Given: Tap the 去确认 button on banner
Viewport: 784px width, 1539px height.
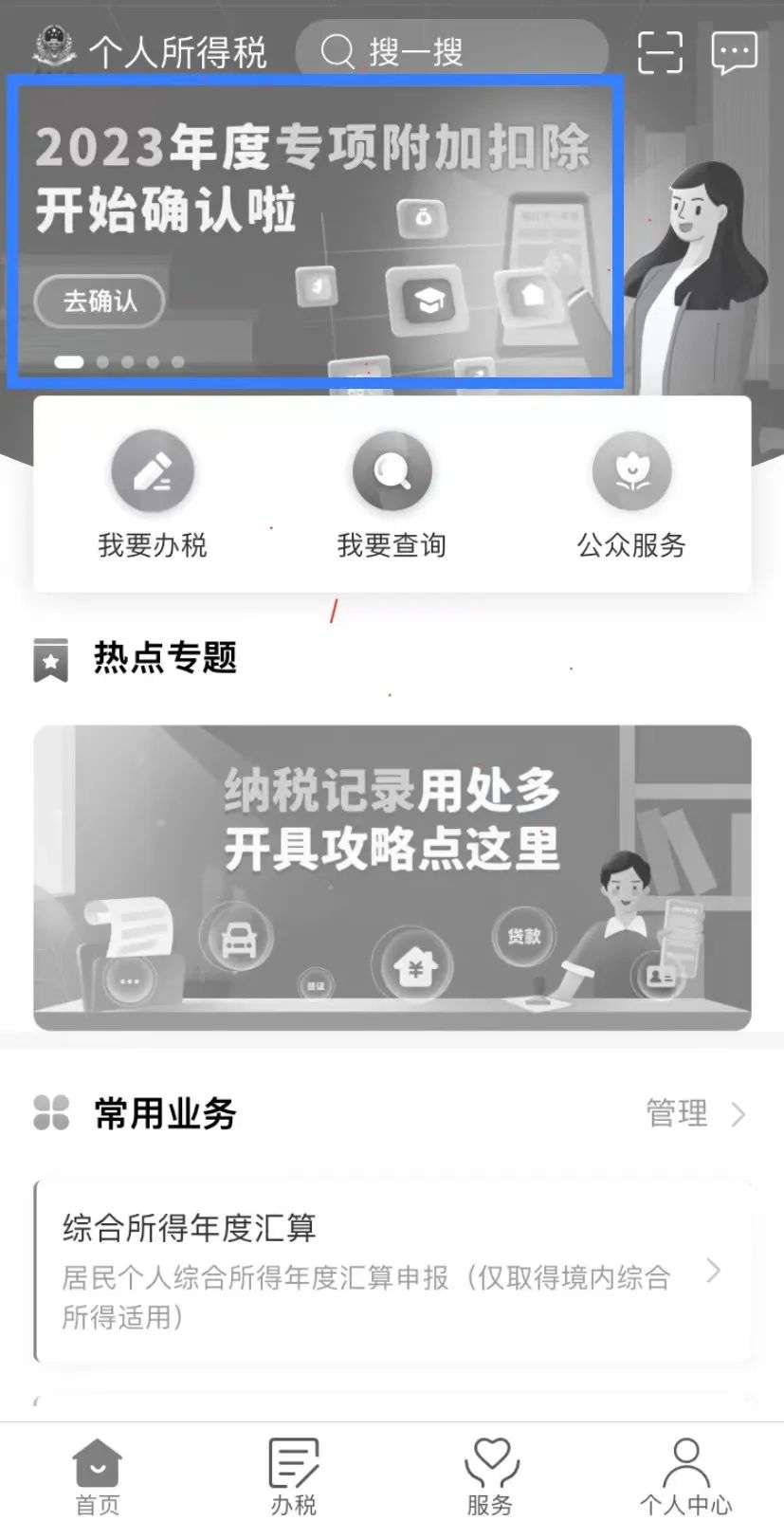Looking at the screenshot, I should (x=100, y=302).
